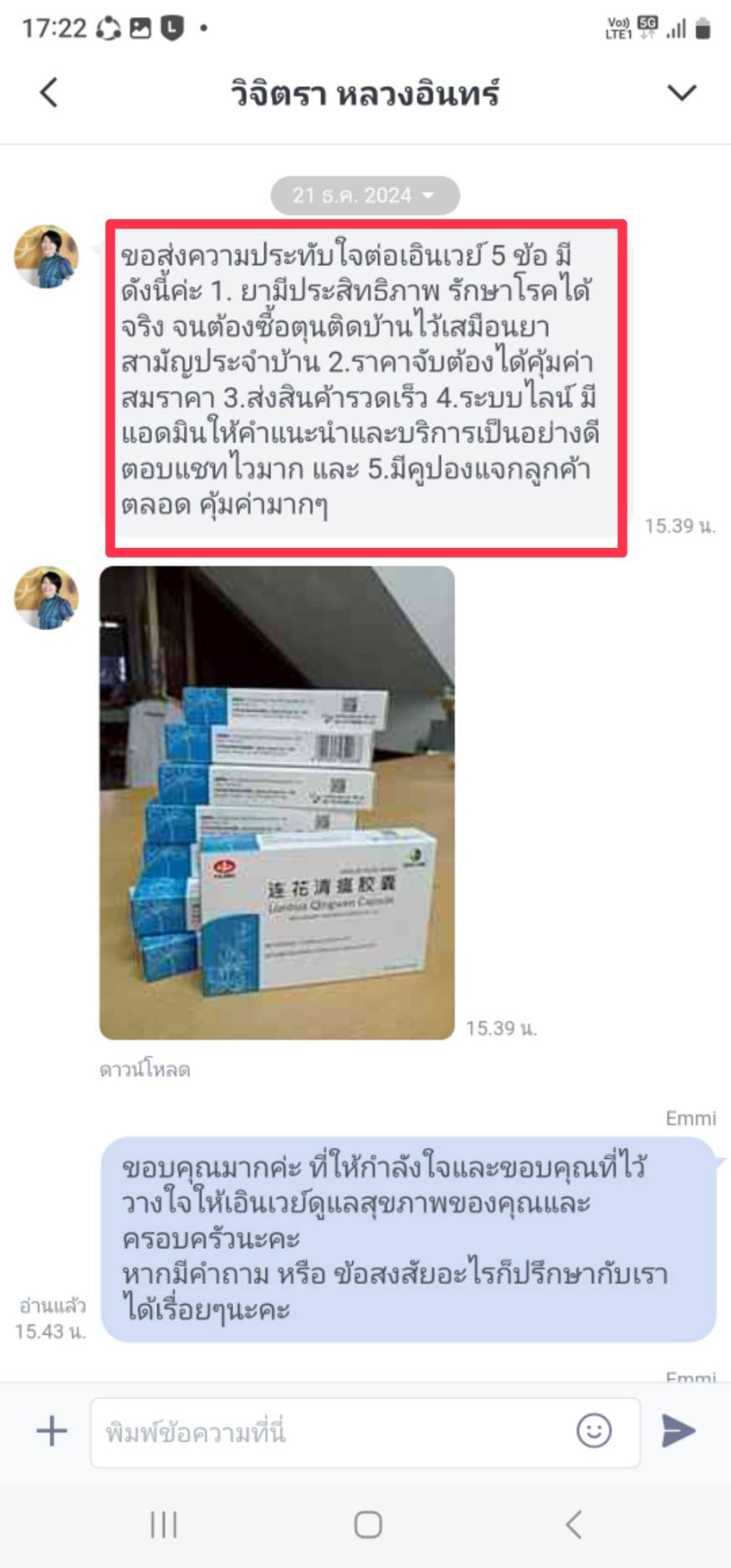Tap ดาวน์โหลด under the photo
This screenshot has height=1568, width=731.
tap(145, 1069)
